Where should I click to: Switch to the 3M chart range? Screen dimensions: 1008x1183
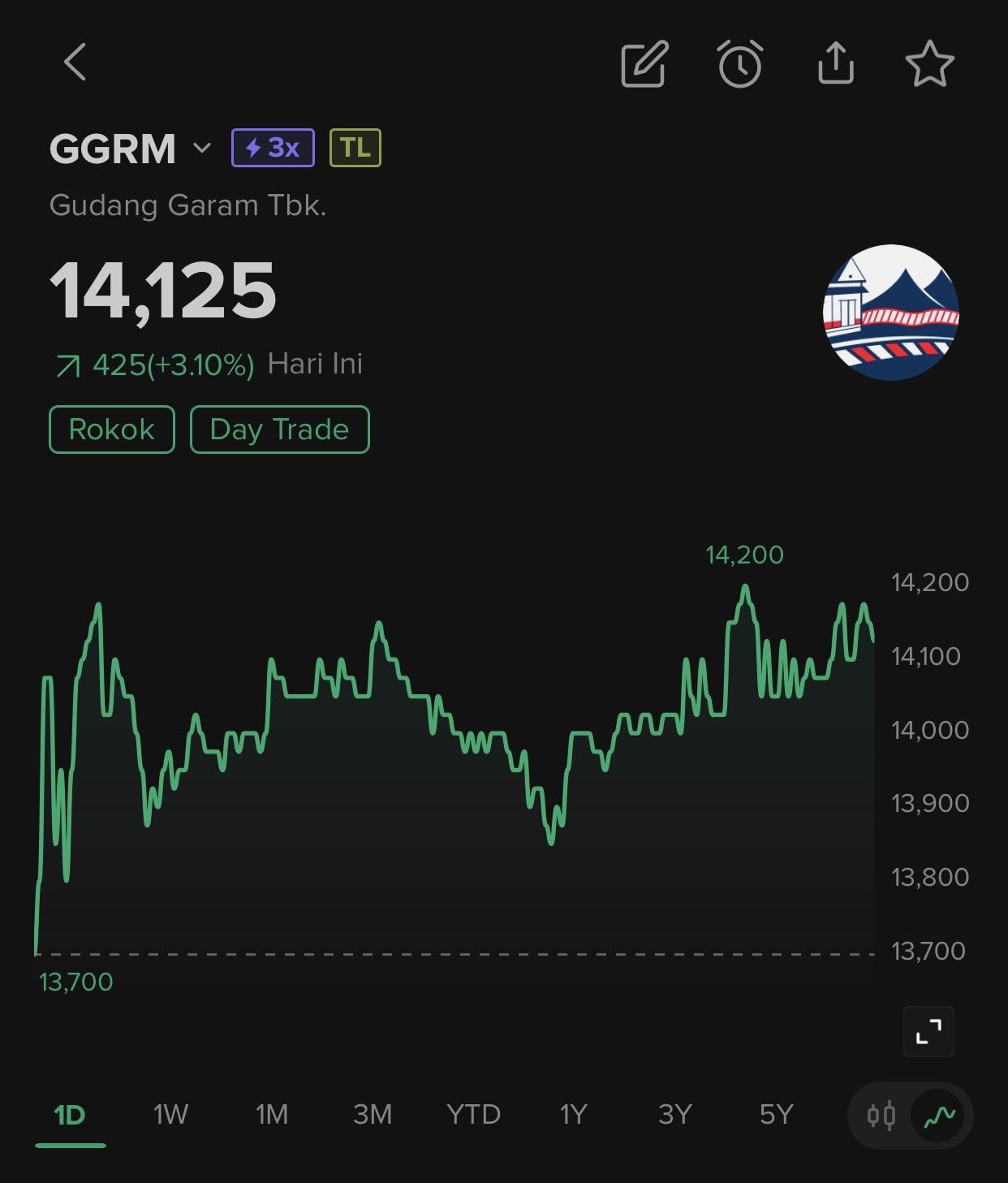[x=372, y=1115]
